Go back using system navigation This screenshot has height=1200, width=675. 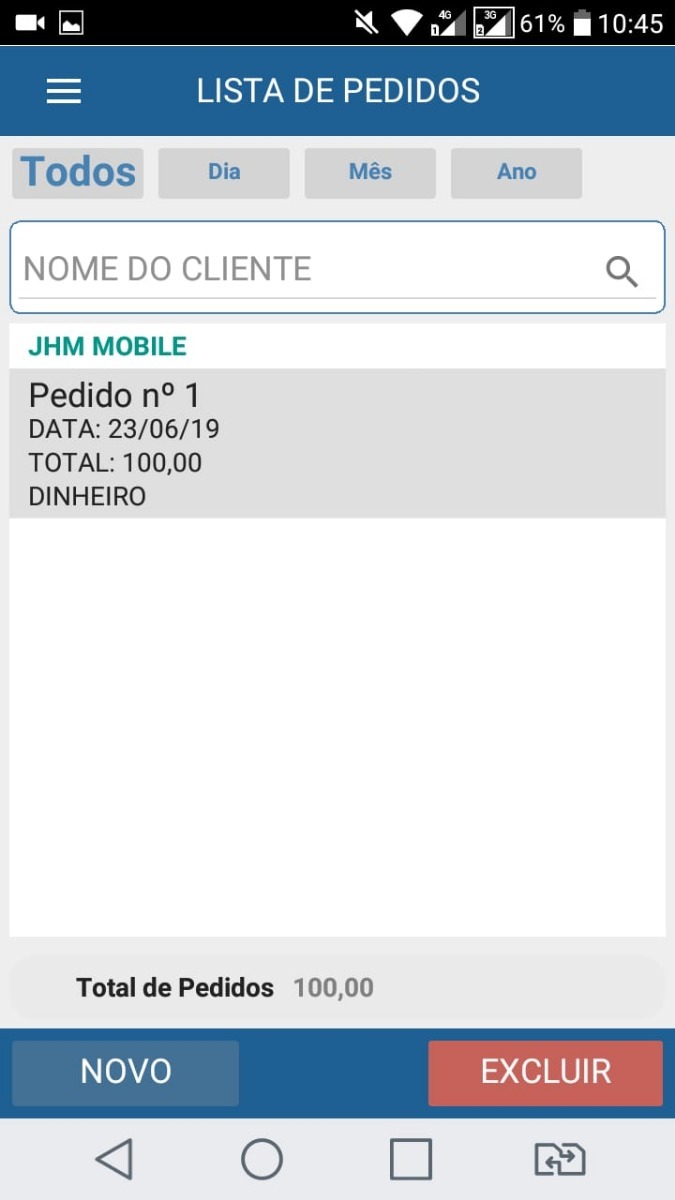coord(114,1160)
